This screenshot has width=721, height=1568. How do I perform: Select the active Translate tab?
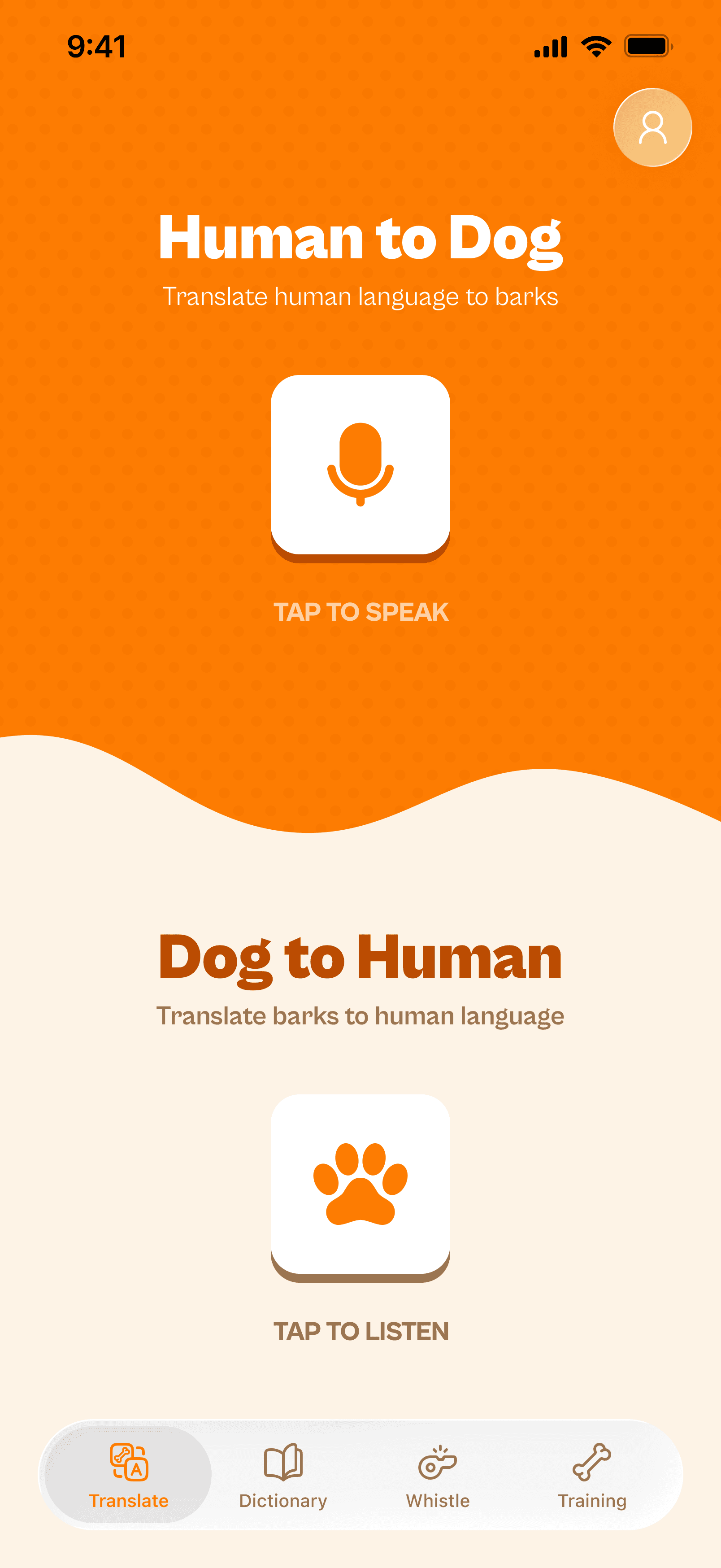click(128, 1485)
